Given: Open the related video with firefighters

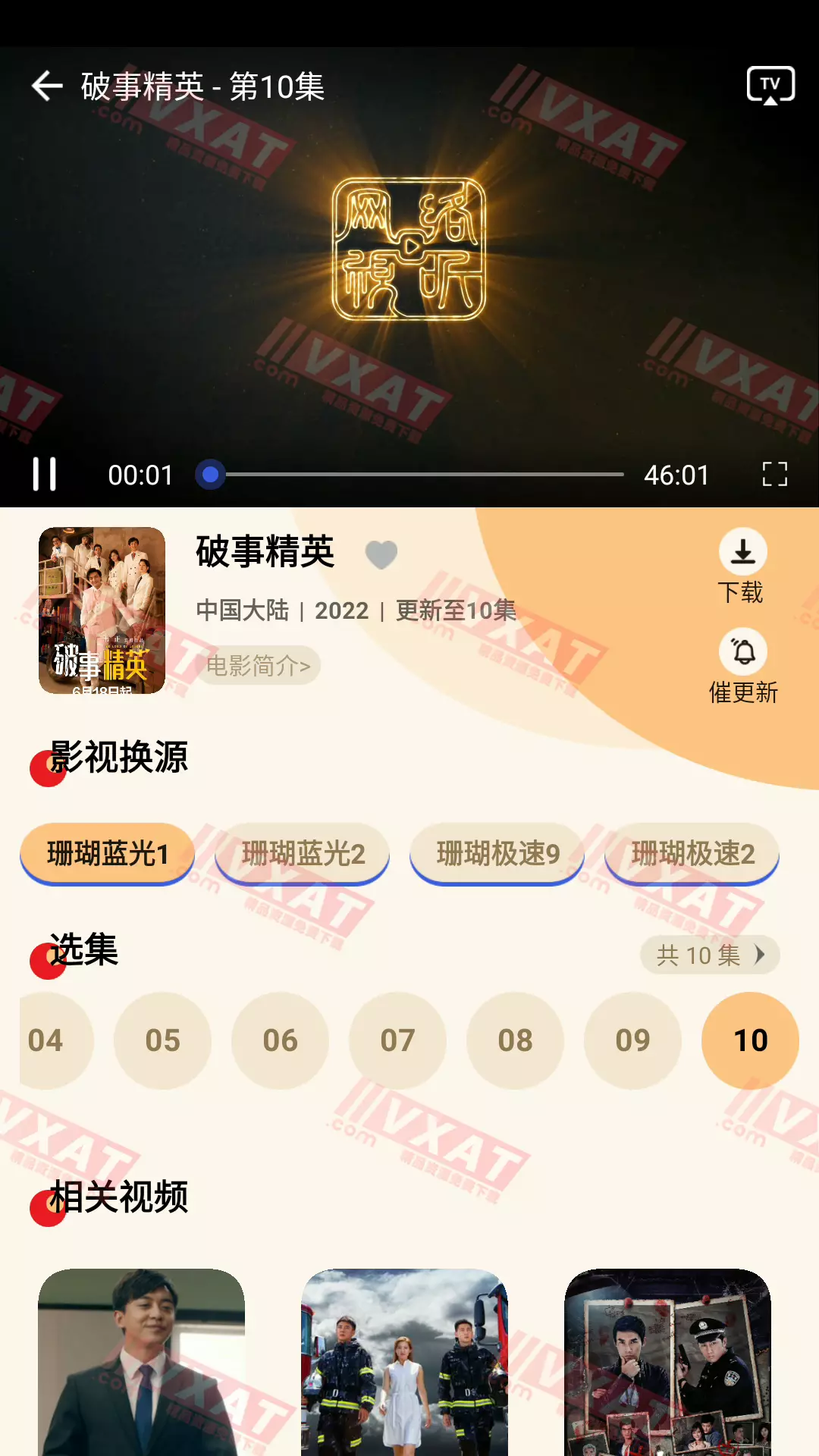Looking at the screenshot, I should tap(404, 1361).
